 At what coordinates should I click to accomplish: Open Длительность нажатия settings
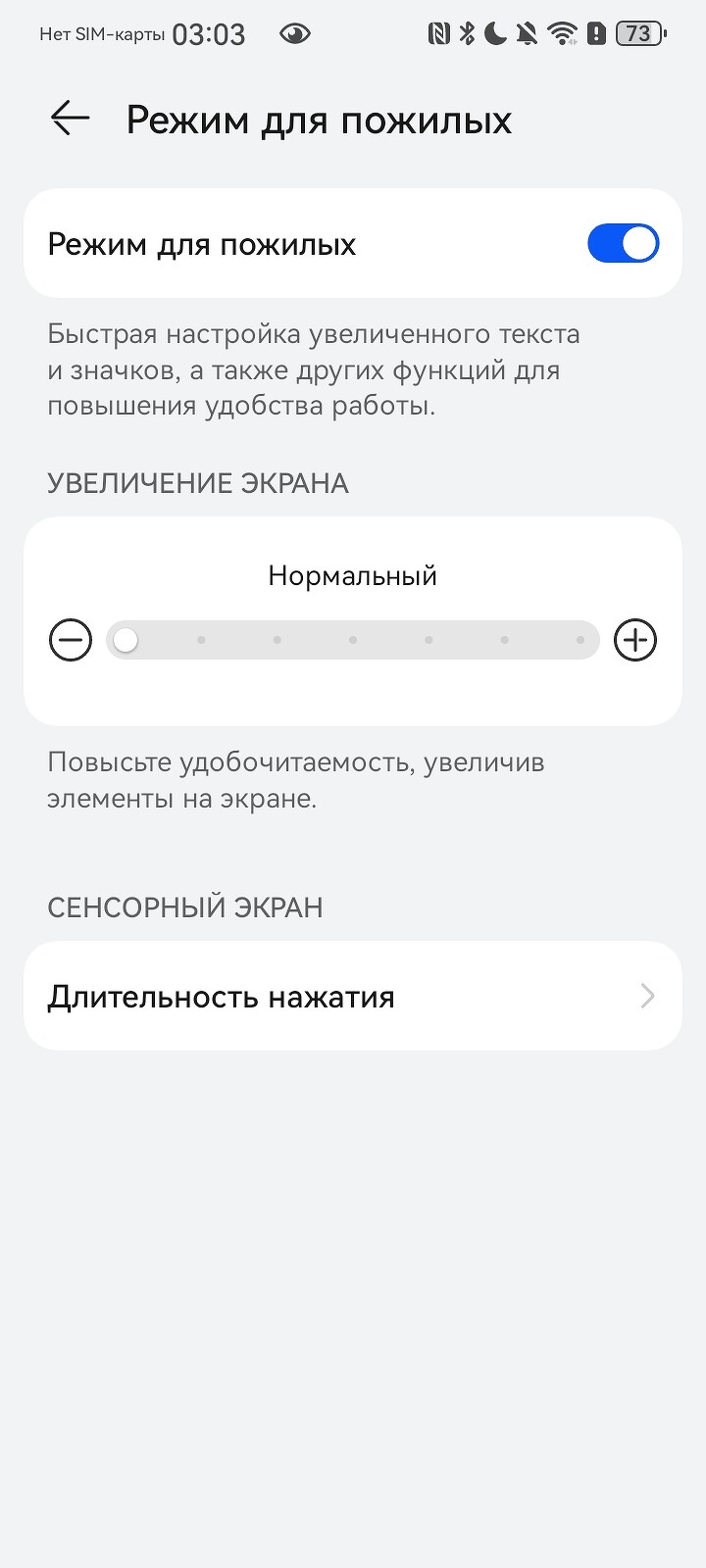pos(353,997)
